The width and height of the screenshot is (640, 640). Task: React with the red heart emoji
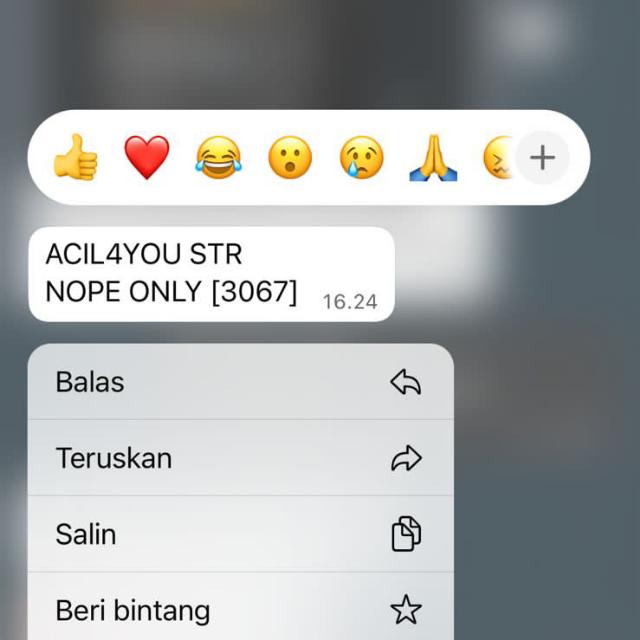147,158
